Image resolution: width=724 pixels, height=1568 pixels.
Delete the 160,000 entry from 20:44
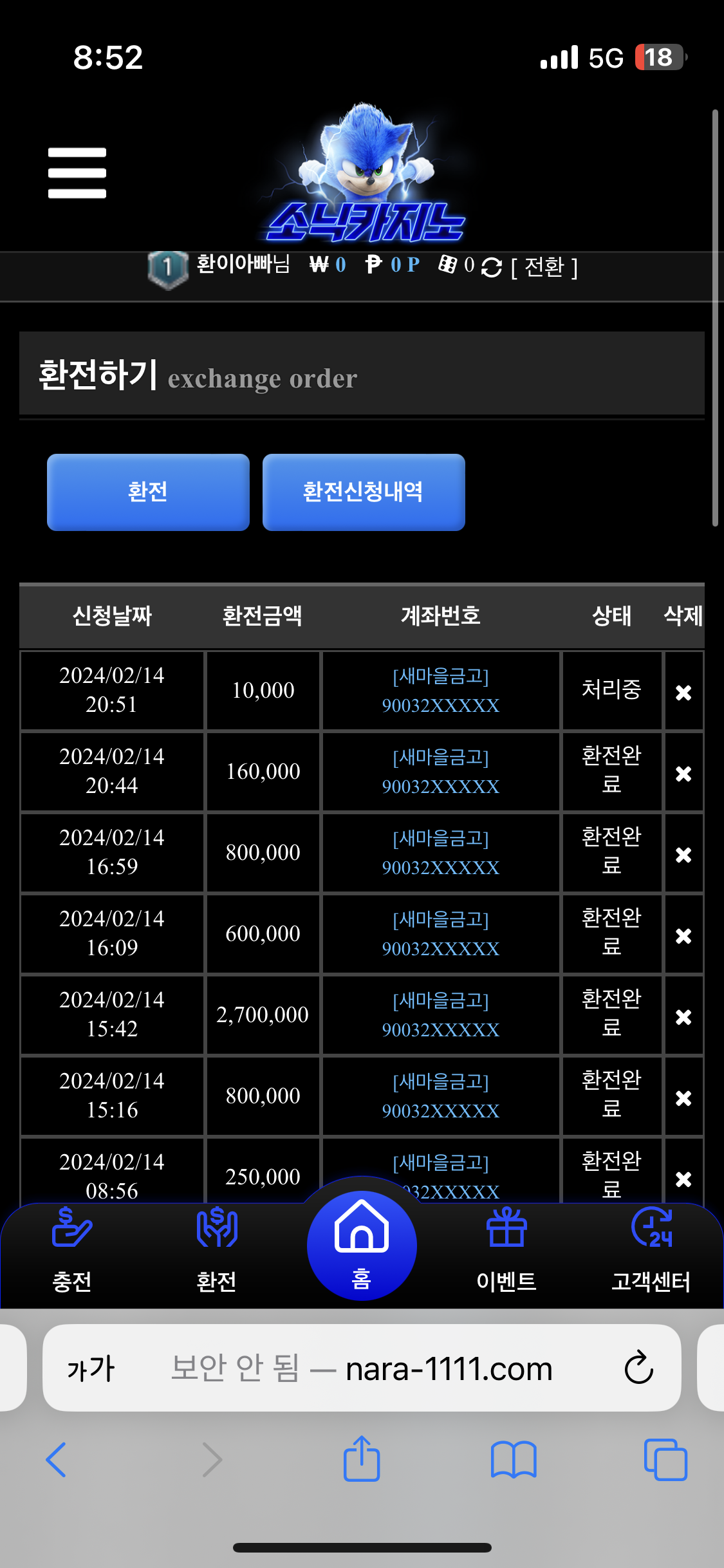[683, 774]
